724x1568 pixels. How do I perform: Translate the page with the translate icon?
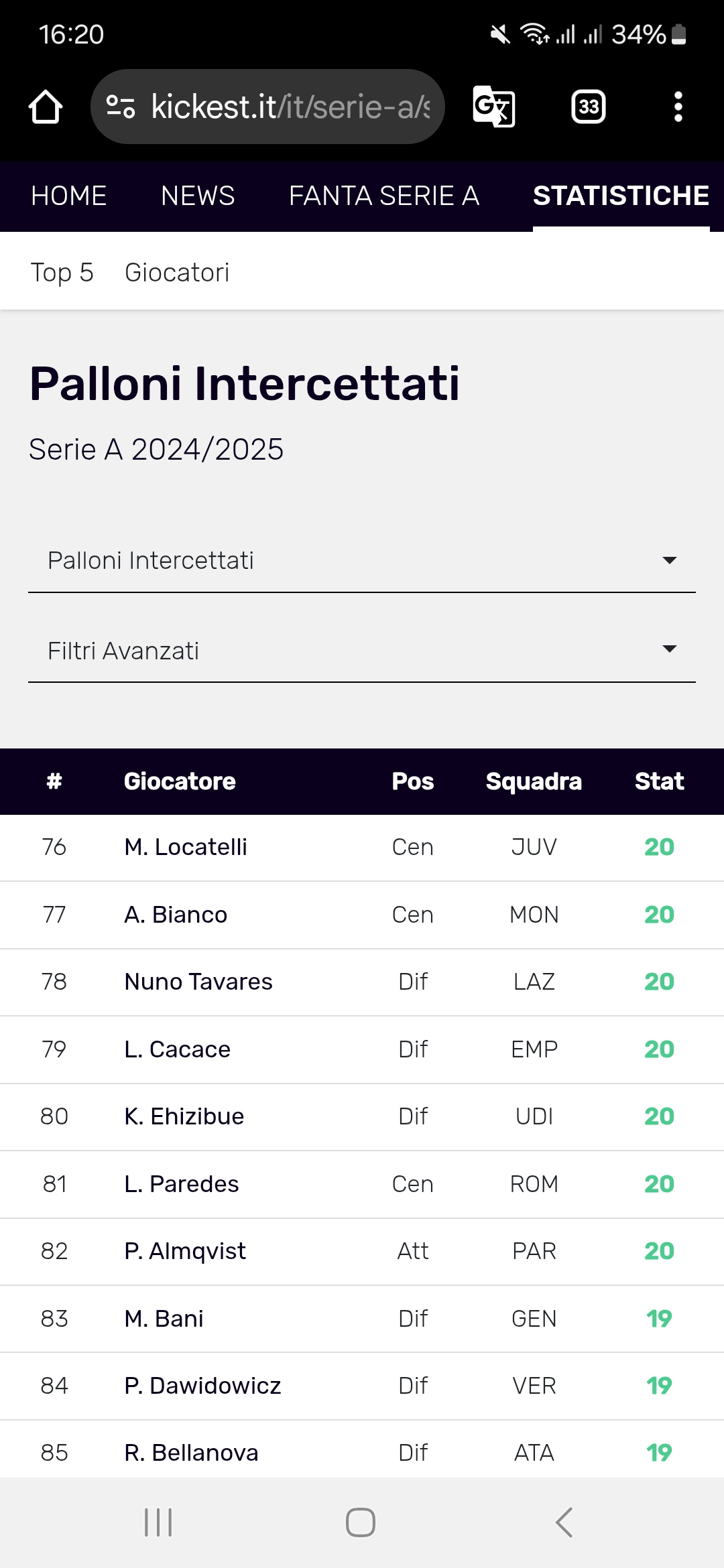[x=494, y=107]
